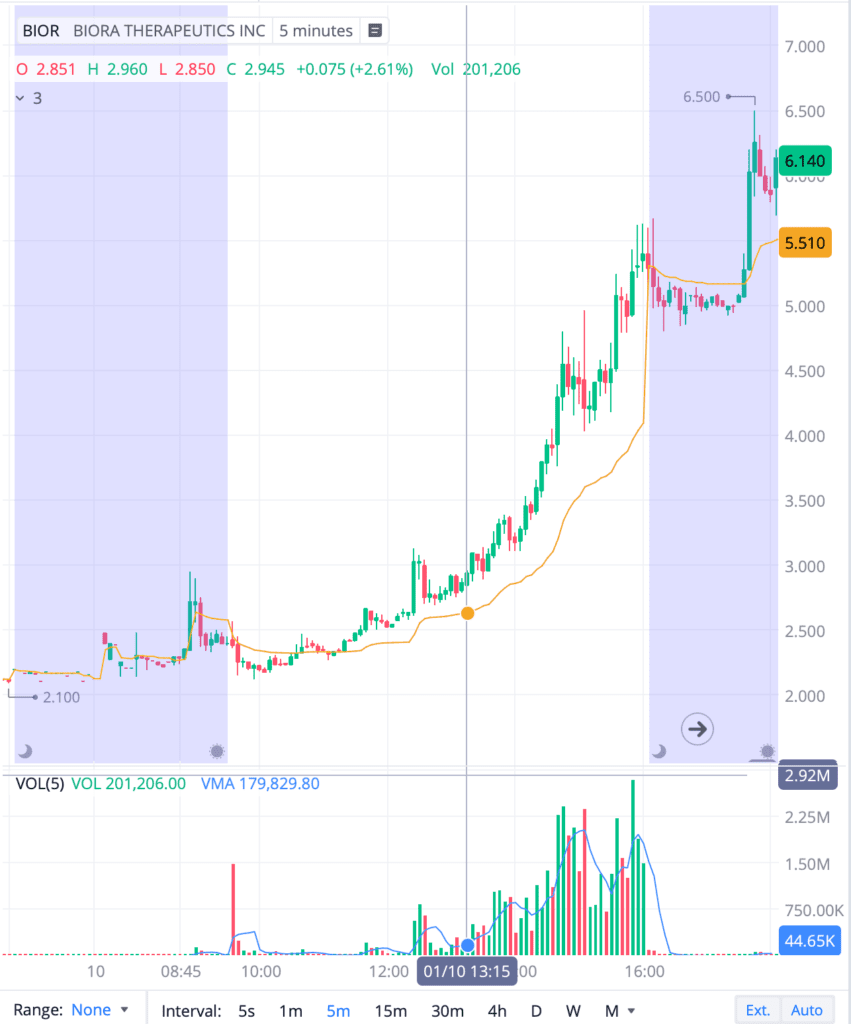
Task: Open the Range dropdown
Action: click(99, 1010)
